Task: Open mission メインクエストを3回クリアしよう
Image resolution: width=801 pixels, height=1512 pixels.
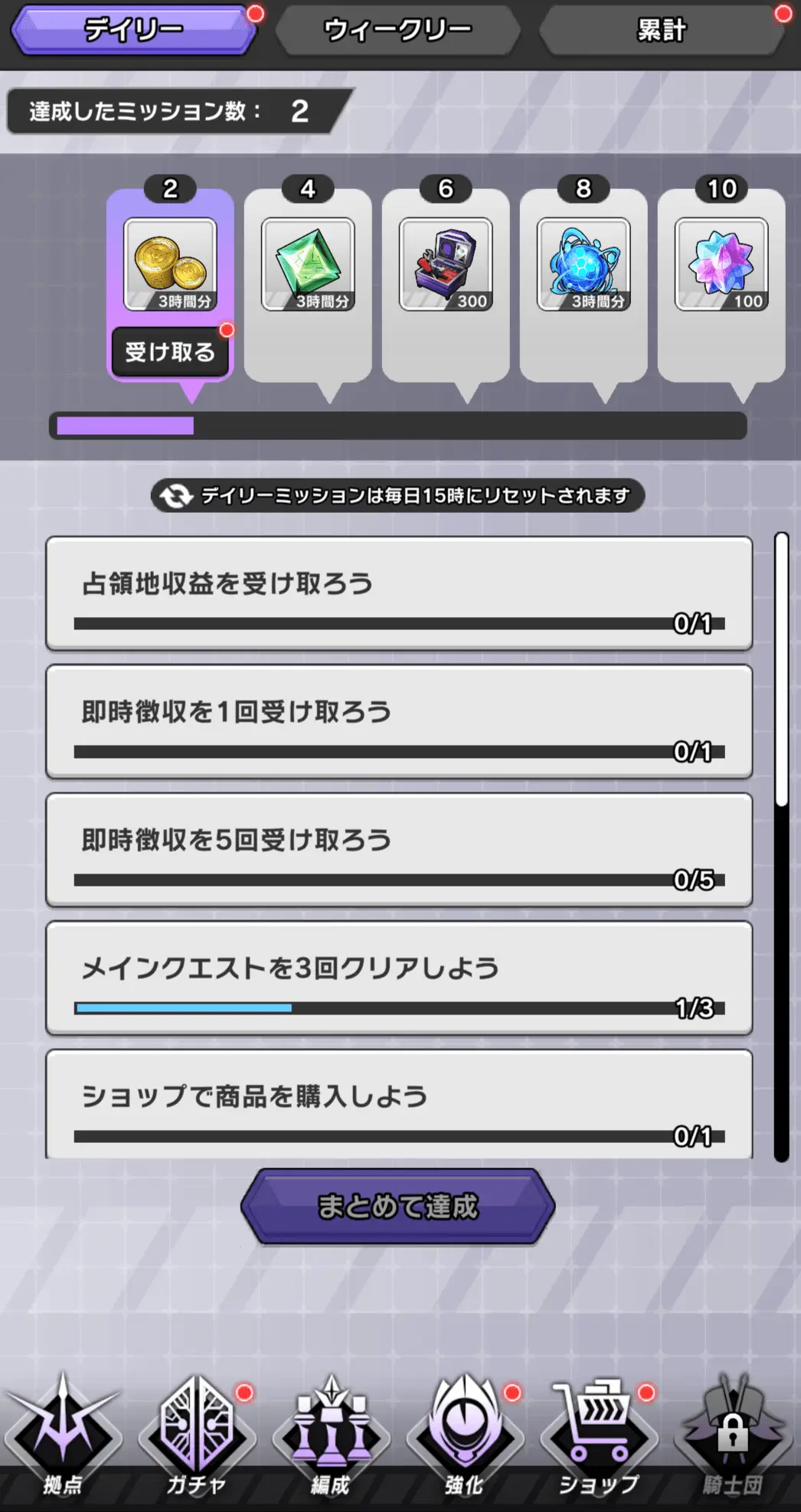Action: [x=399, y=978]
